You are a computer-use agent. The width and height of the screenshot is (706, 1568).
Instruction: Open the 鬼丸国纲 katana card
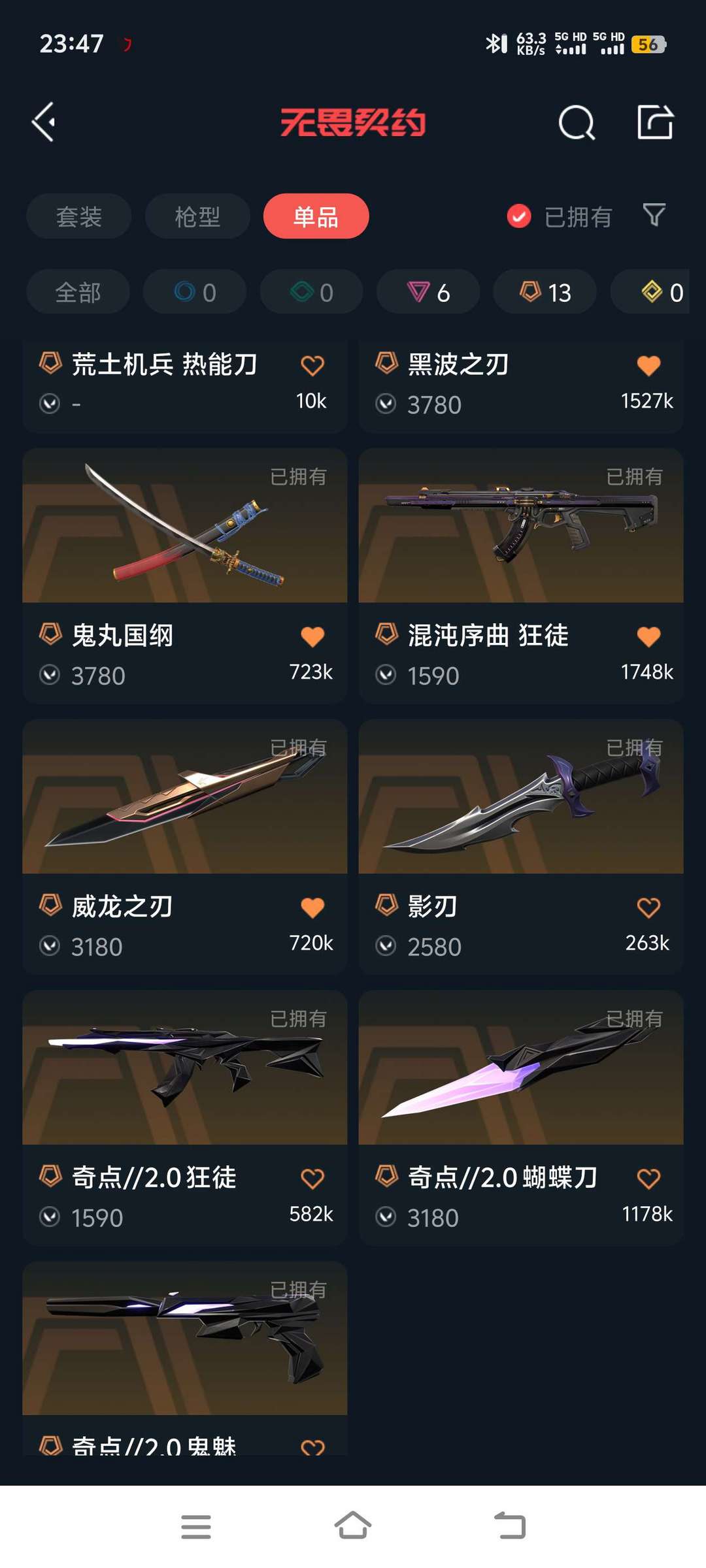[x=184, y=526]
